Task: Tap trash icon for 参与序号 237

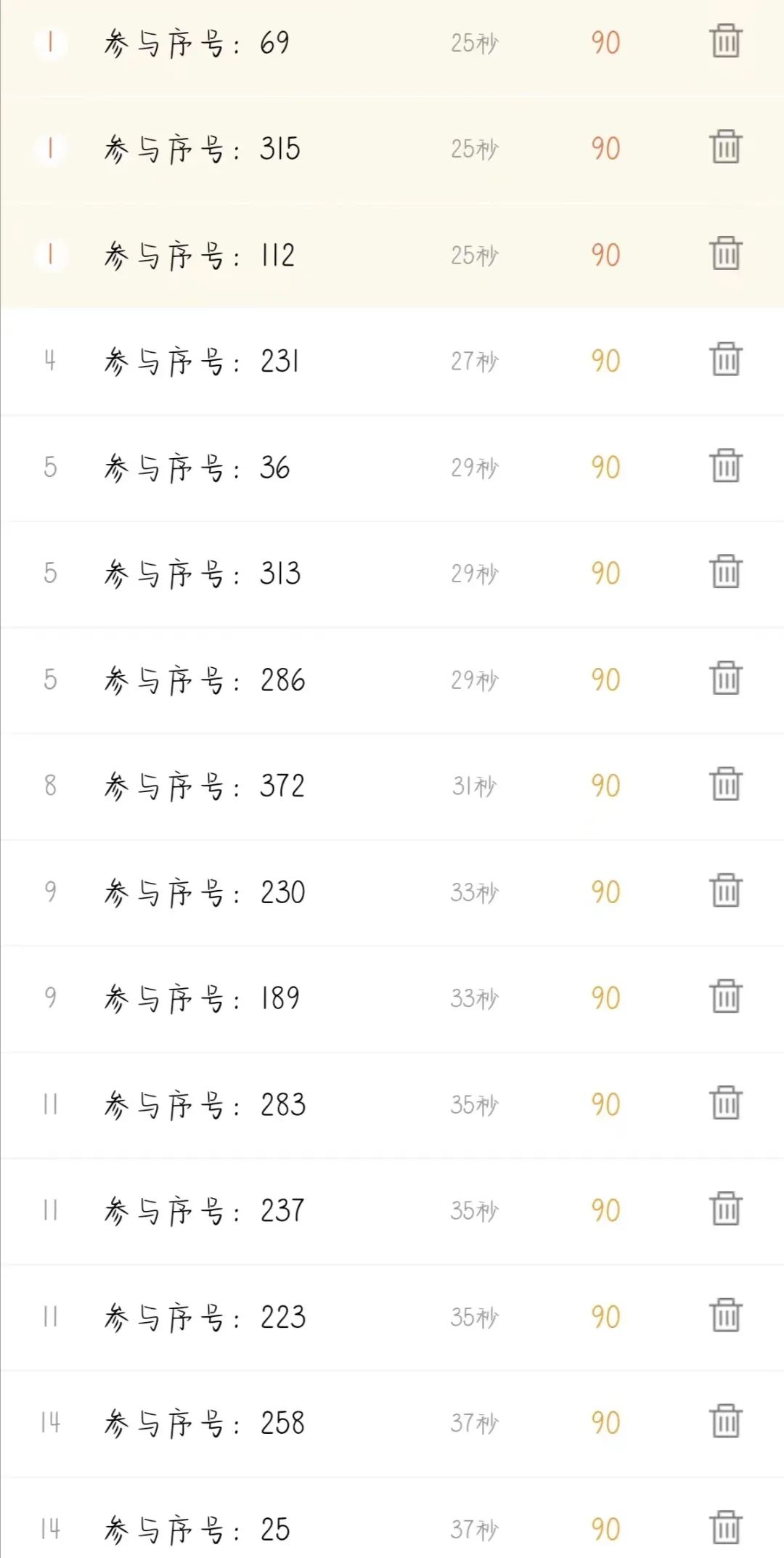Action: [725, 1209]
